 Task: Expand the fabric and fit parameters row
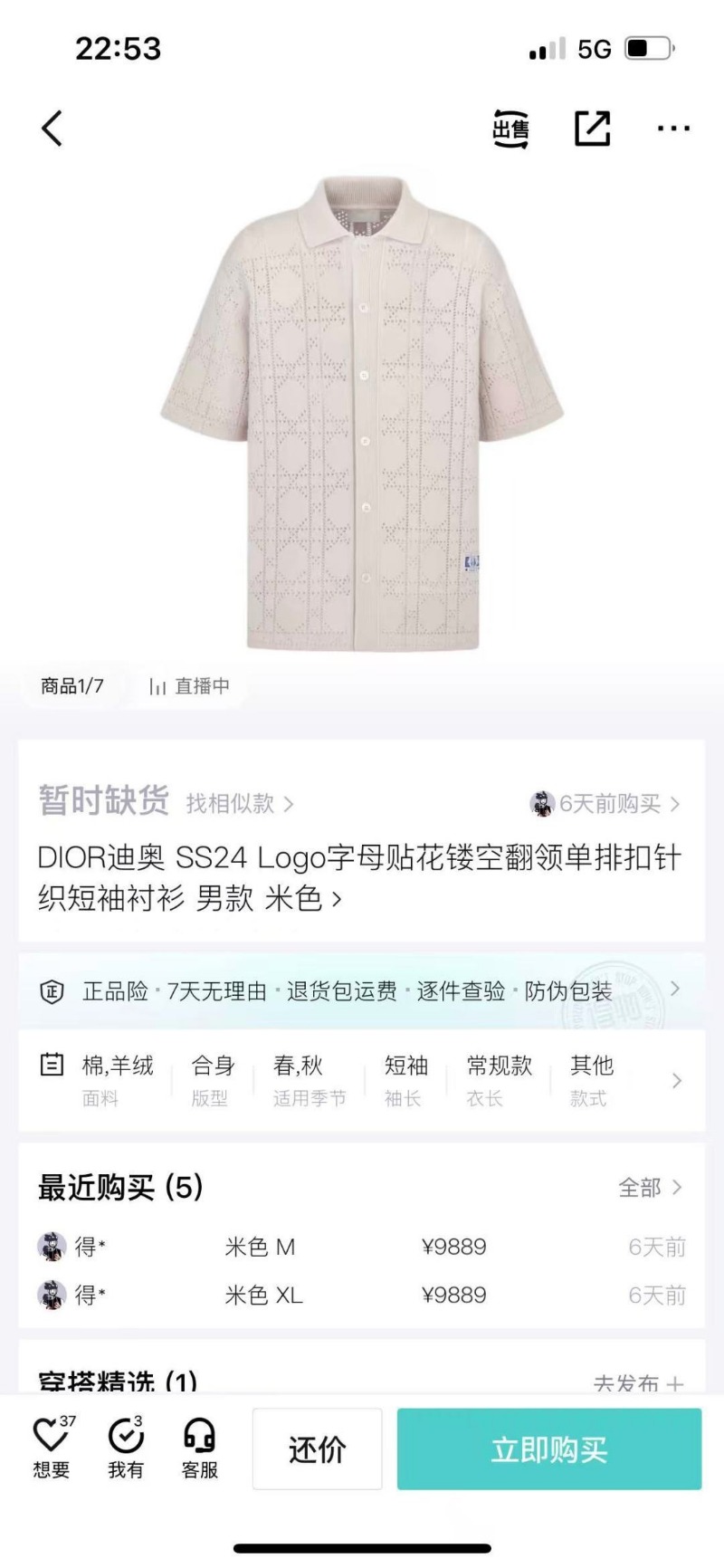(675, 1080)
